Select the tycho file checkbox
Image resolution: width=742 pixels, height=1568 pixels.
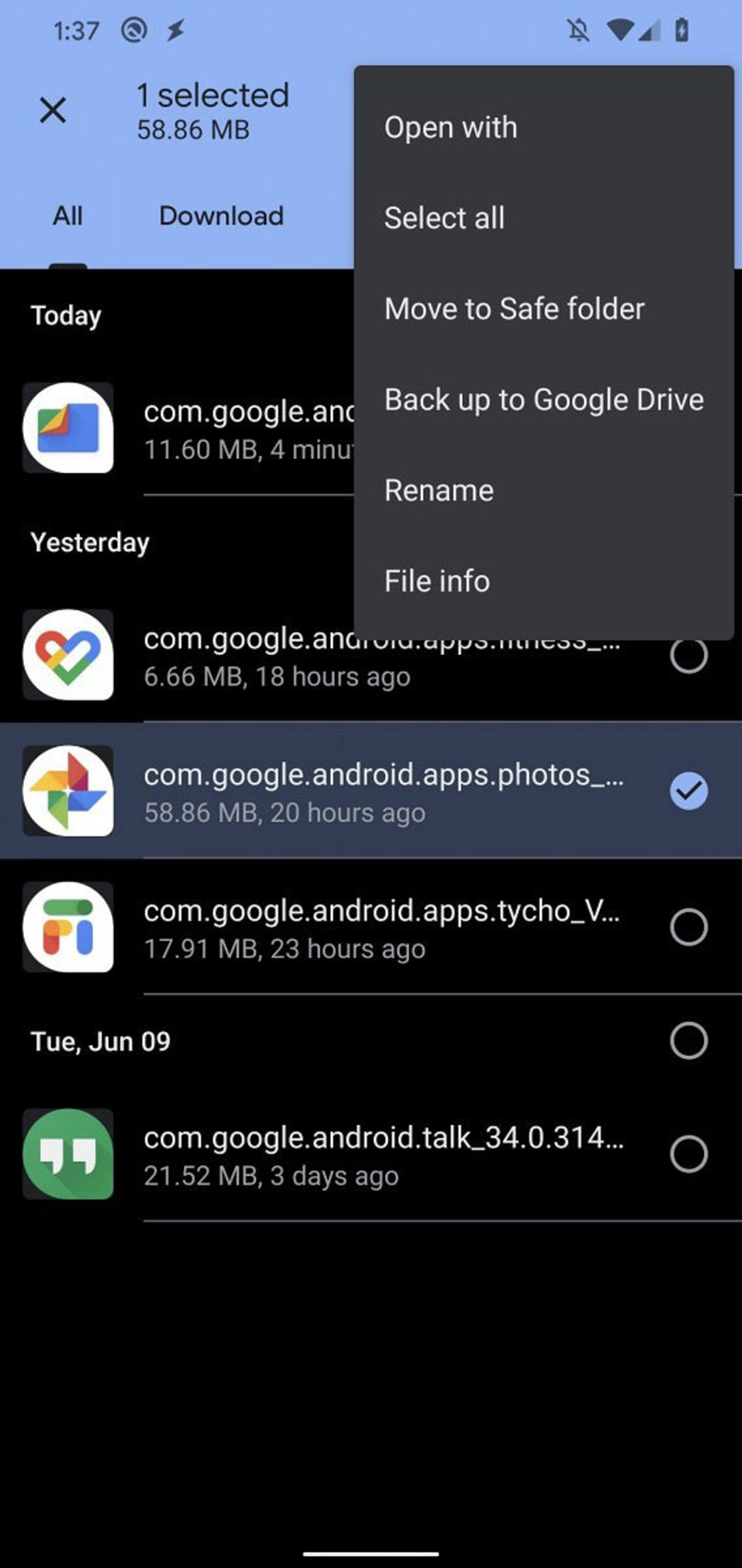[688, 927]
